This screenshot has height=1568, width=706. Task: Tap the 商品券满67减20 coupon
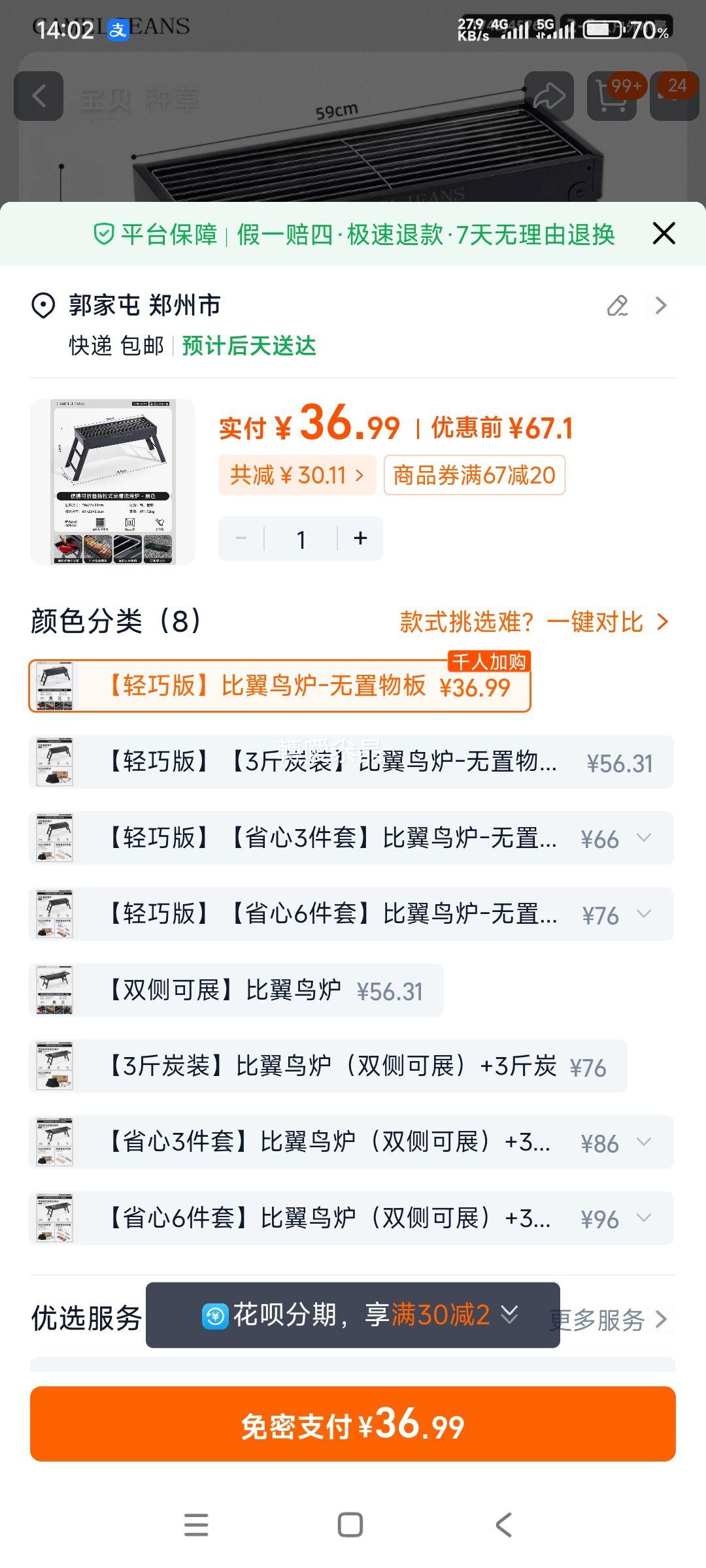pos(475,475)
